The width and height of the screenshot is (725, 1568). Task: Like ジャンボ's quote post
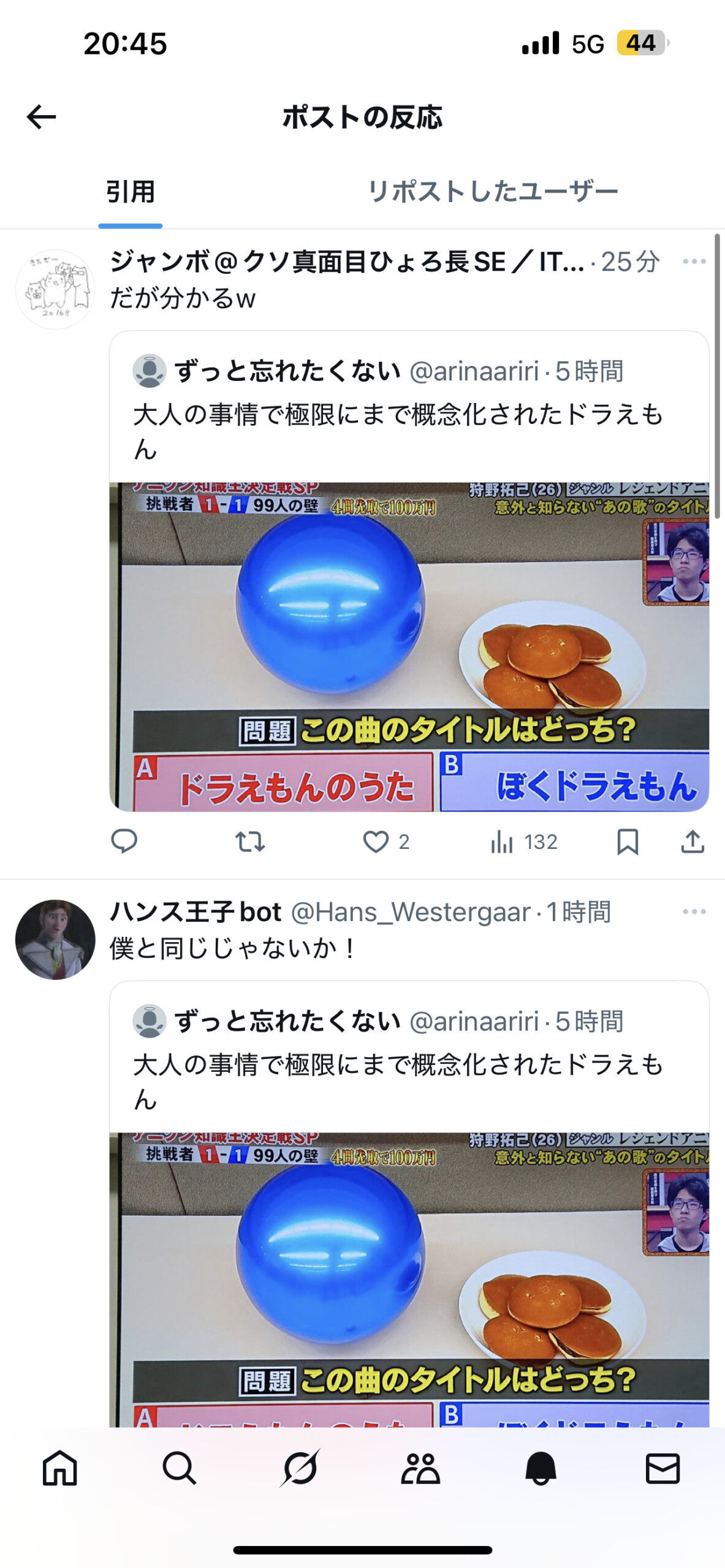376,842
